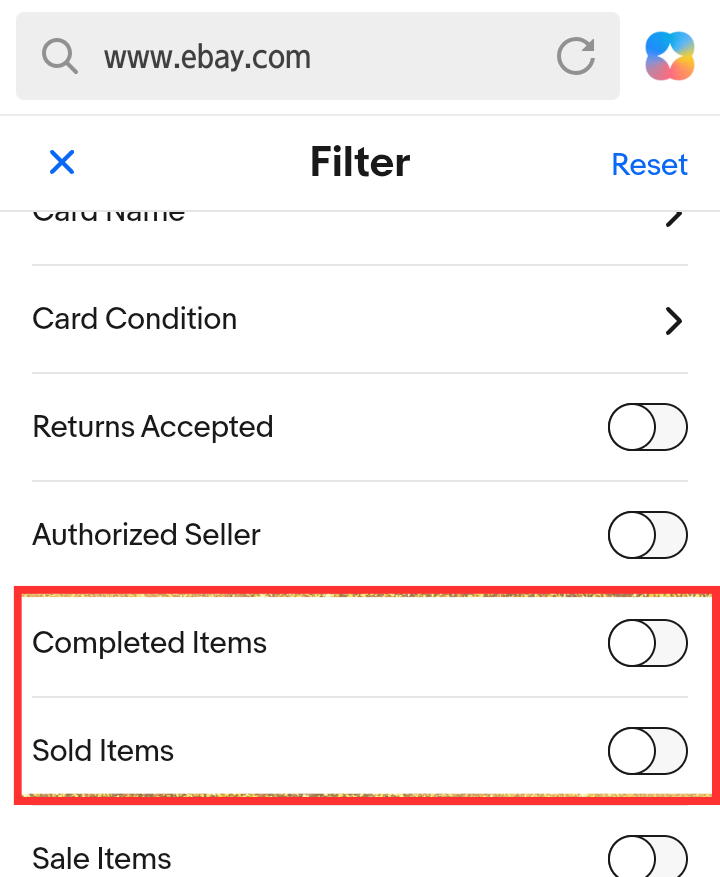Reset all filters
The width and height of the screenshot is (720, 877).
pos(649,164)
